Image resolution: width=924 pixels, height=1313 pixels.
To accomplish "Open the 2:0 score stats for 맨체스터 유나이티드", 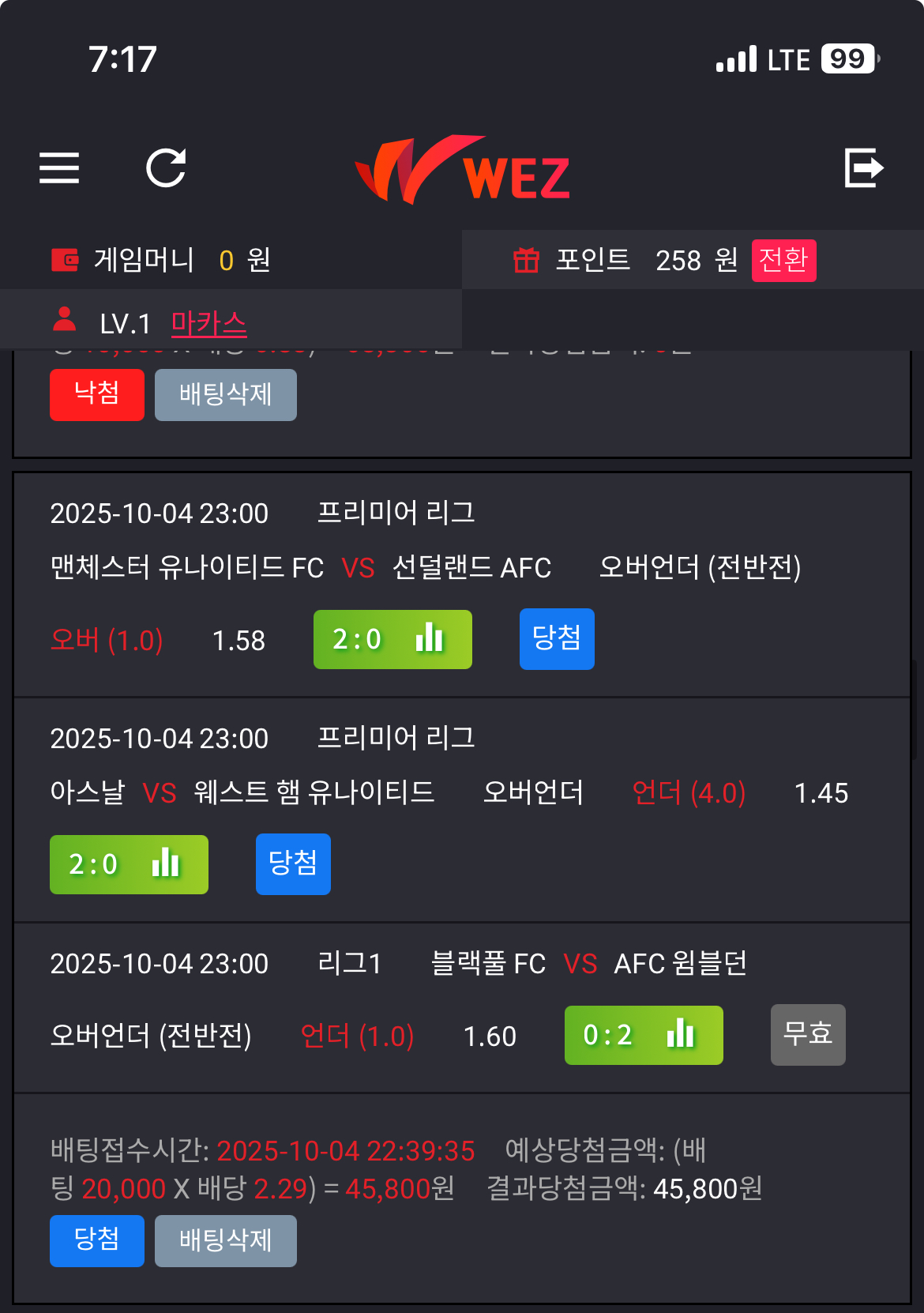I will (393, 639).
